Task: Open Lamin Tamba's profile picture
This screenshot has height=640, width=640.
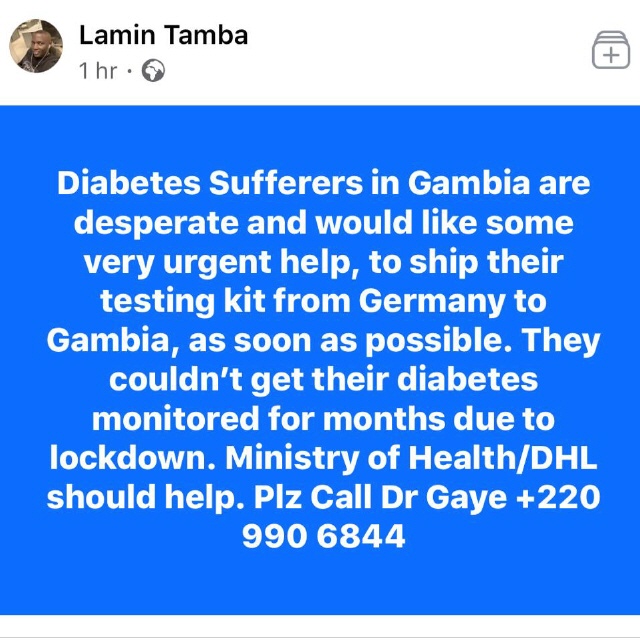Action: tap(36, 47)
